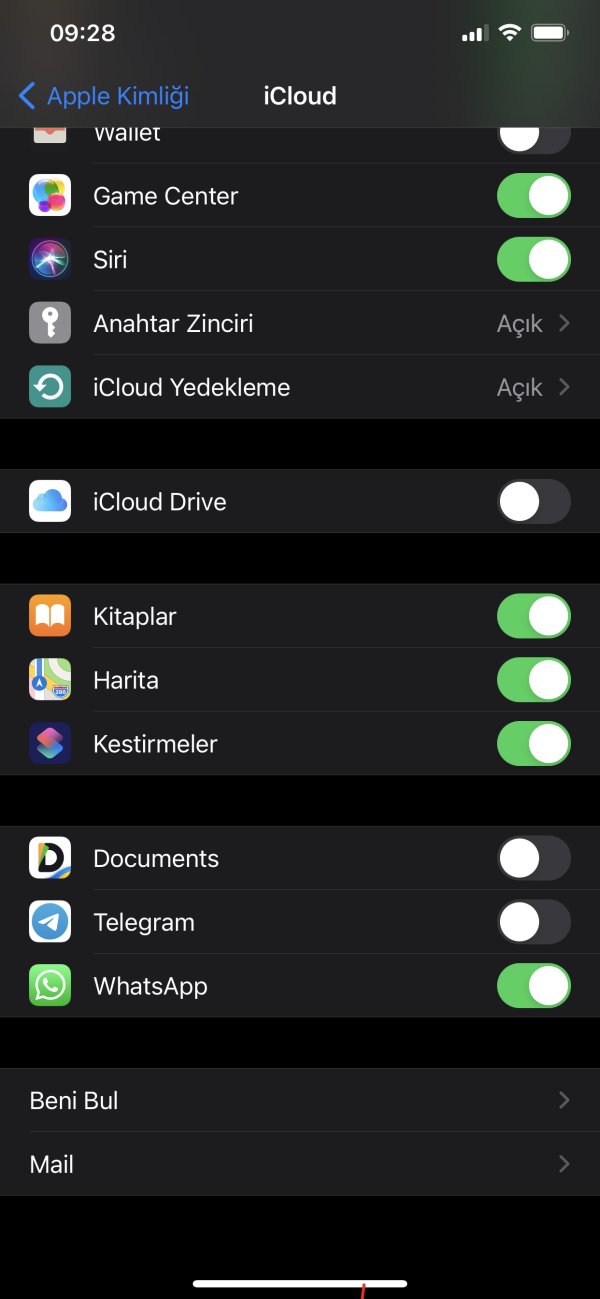
Task: Disable the Kestirmeler switch
Action: (x=533, y=745)
